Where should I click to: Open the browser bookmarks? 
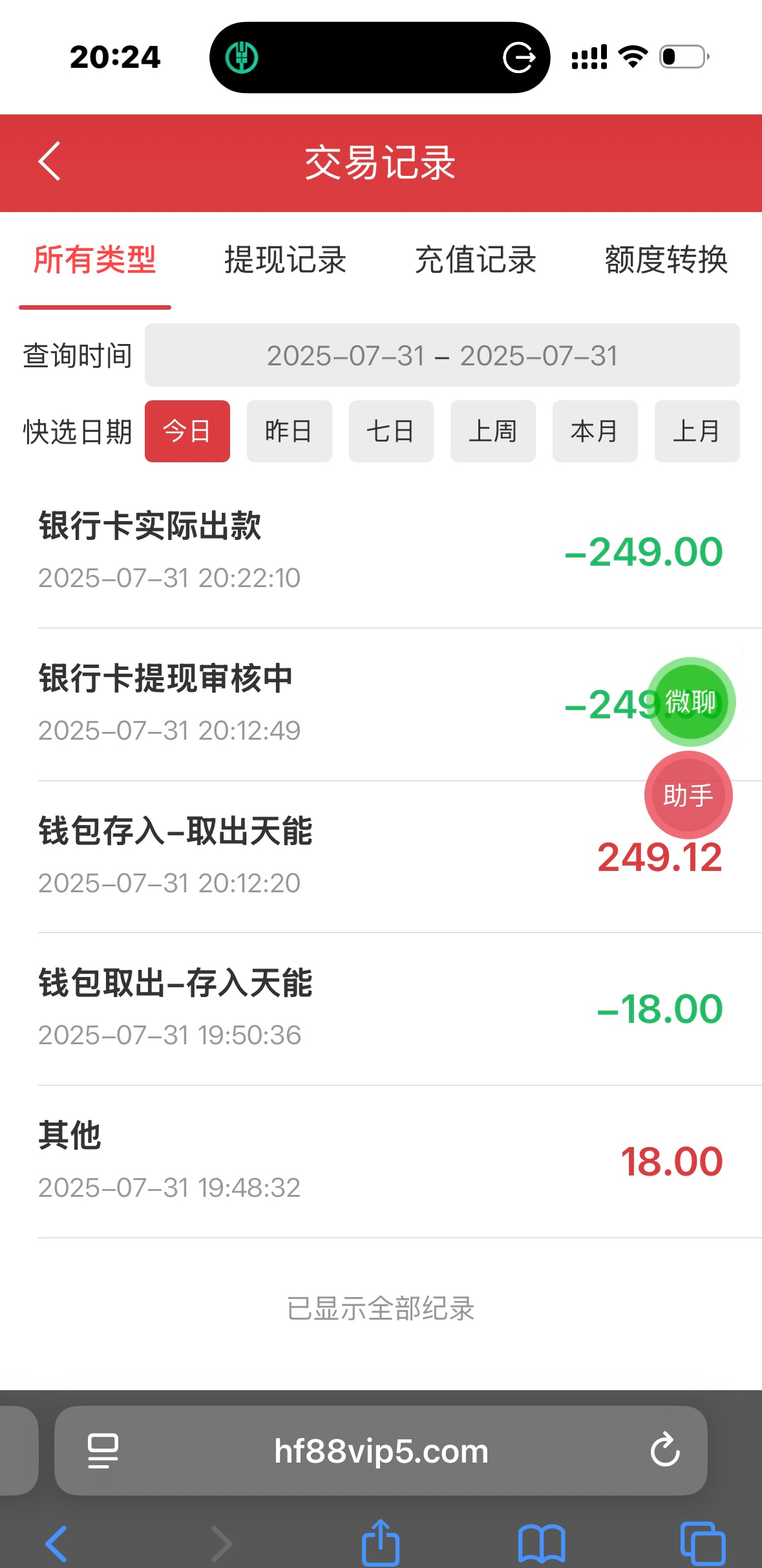click(x=542, y=1543)
